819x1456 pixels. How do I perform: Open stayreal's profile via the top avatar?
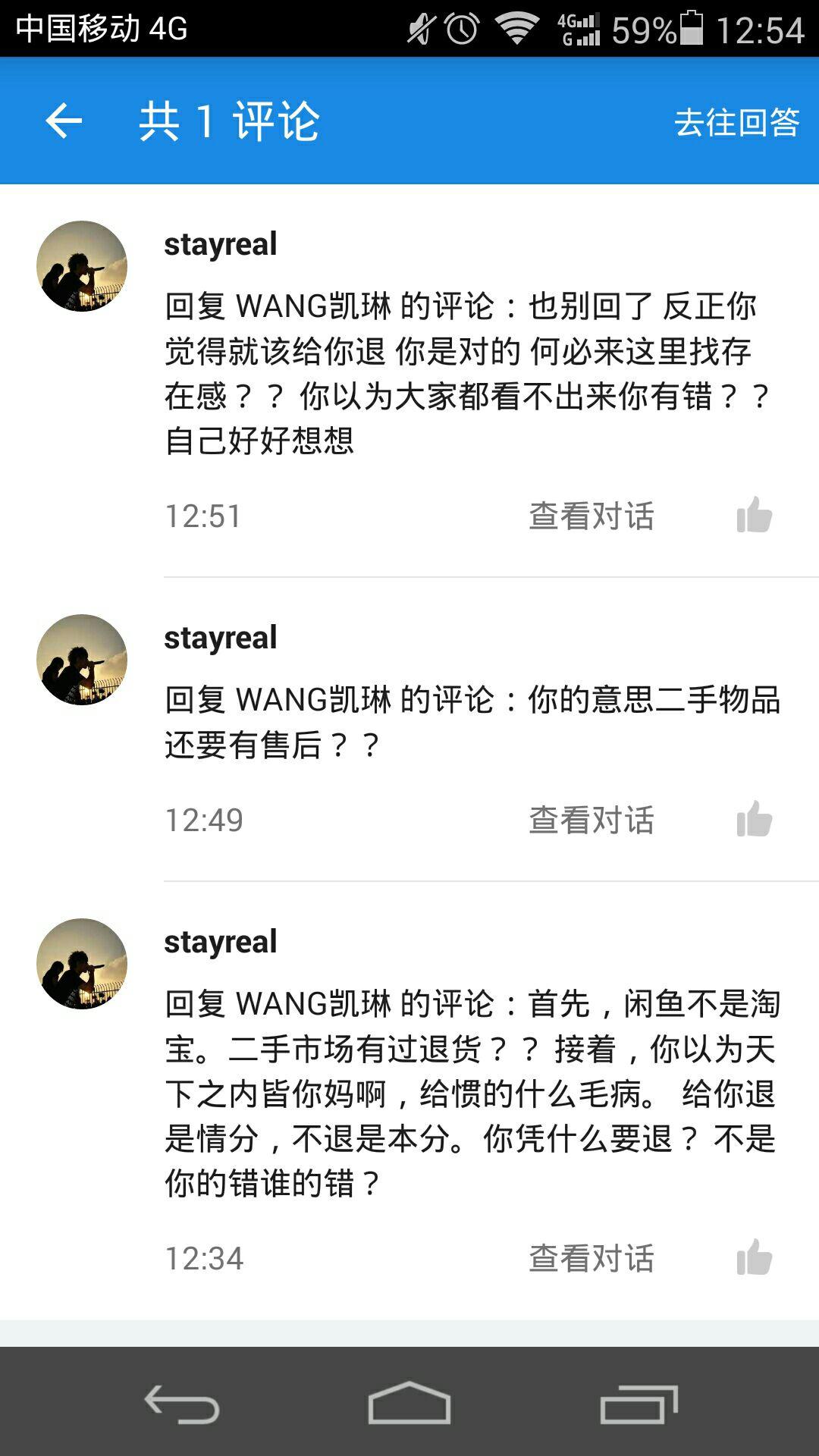[x=80, y=268]
